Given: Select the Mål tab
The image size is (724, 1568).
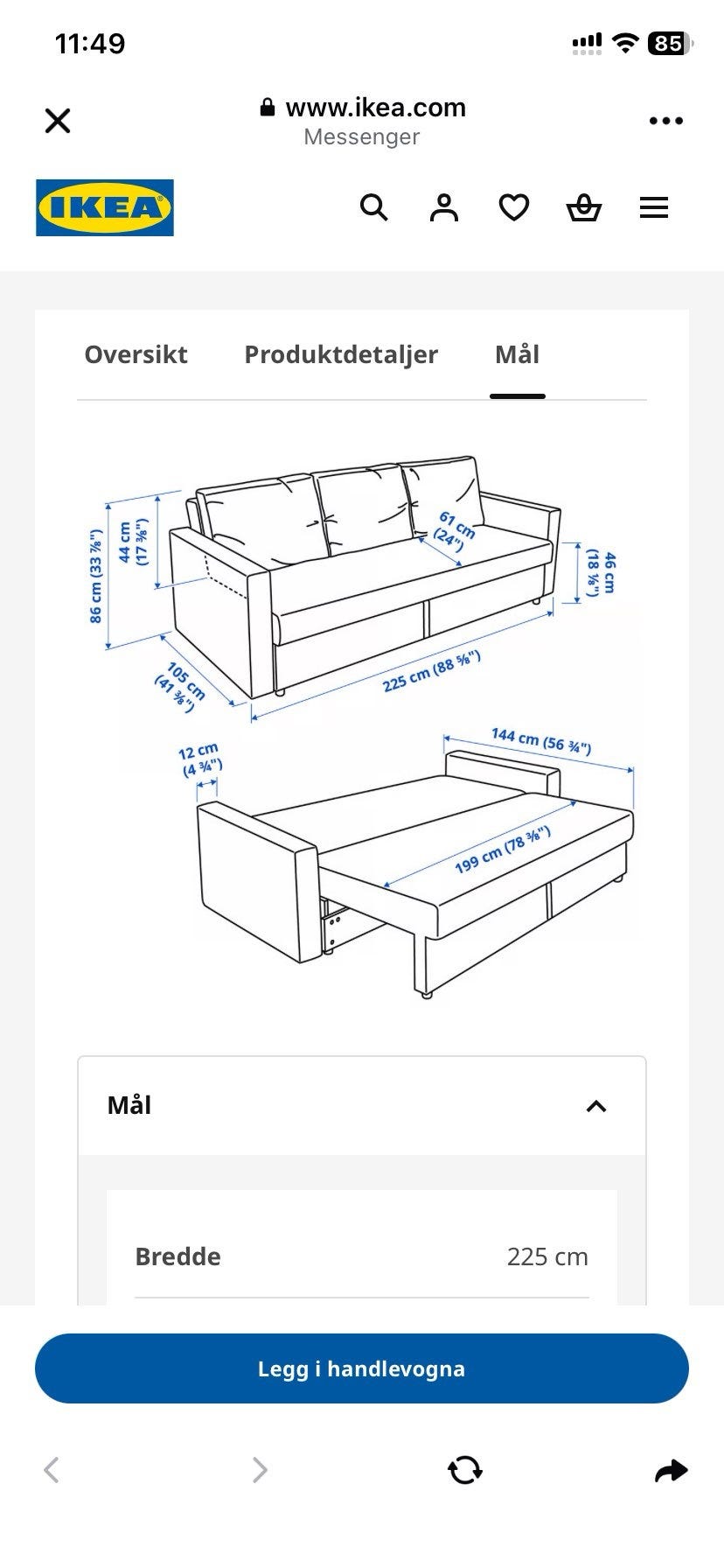Looking at the screenshot, I should 518,354.
